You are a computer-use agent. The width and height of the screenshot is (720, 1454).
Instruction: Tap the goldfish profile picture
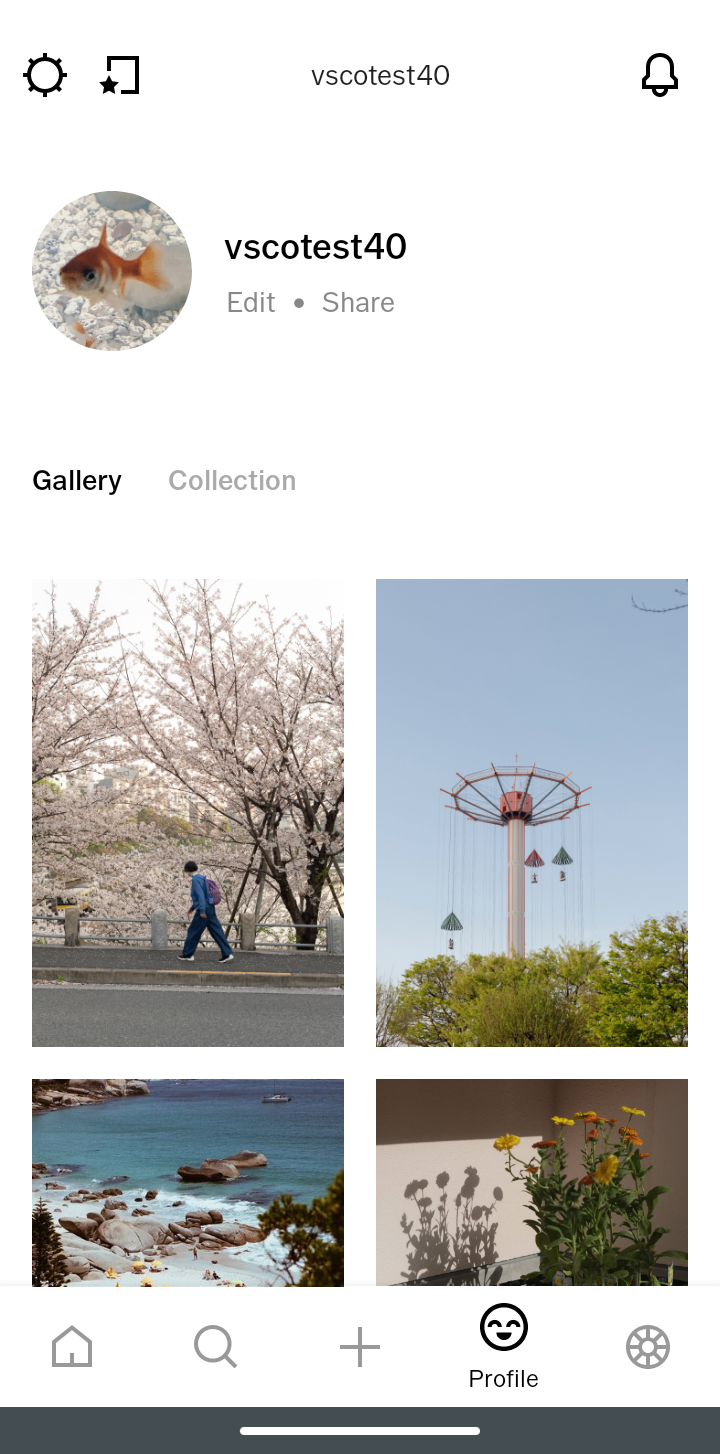(112, 271)
